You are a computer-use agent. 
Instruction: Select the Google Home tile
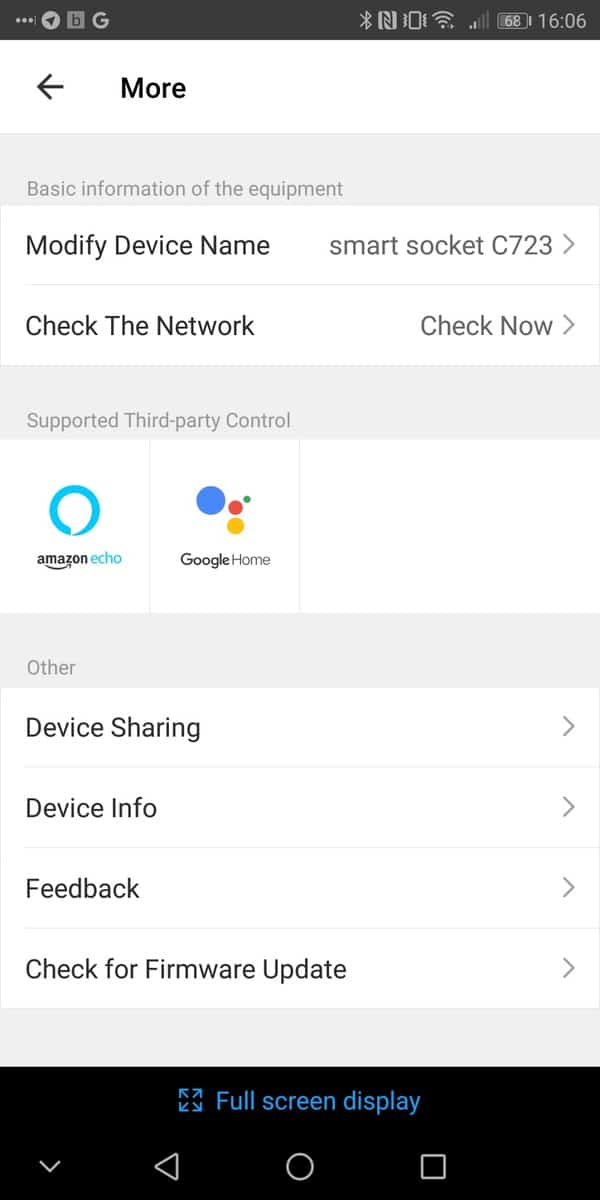point(225,526)
